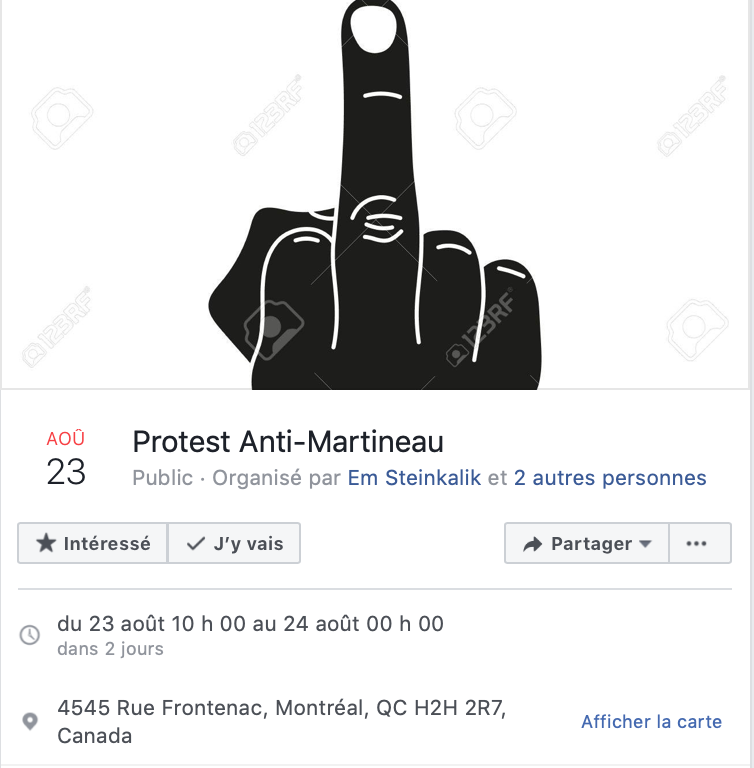Mark yourself as Intéressé for the event
Viewport: 754px width, 768px height.
pyautogui.click(x=93, y=544)
